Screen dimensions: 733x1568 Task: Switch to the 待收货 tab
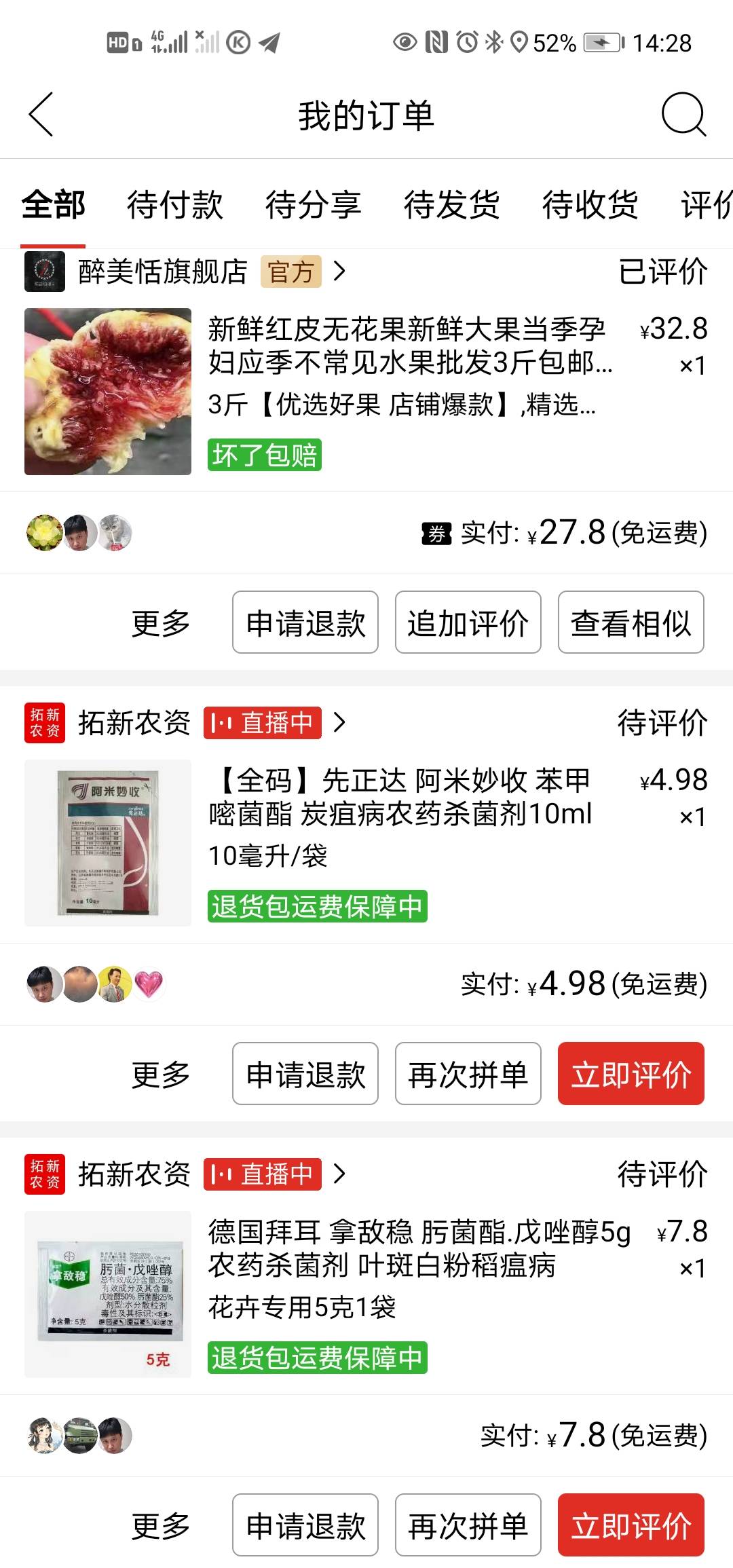pos(590,205)
